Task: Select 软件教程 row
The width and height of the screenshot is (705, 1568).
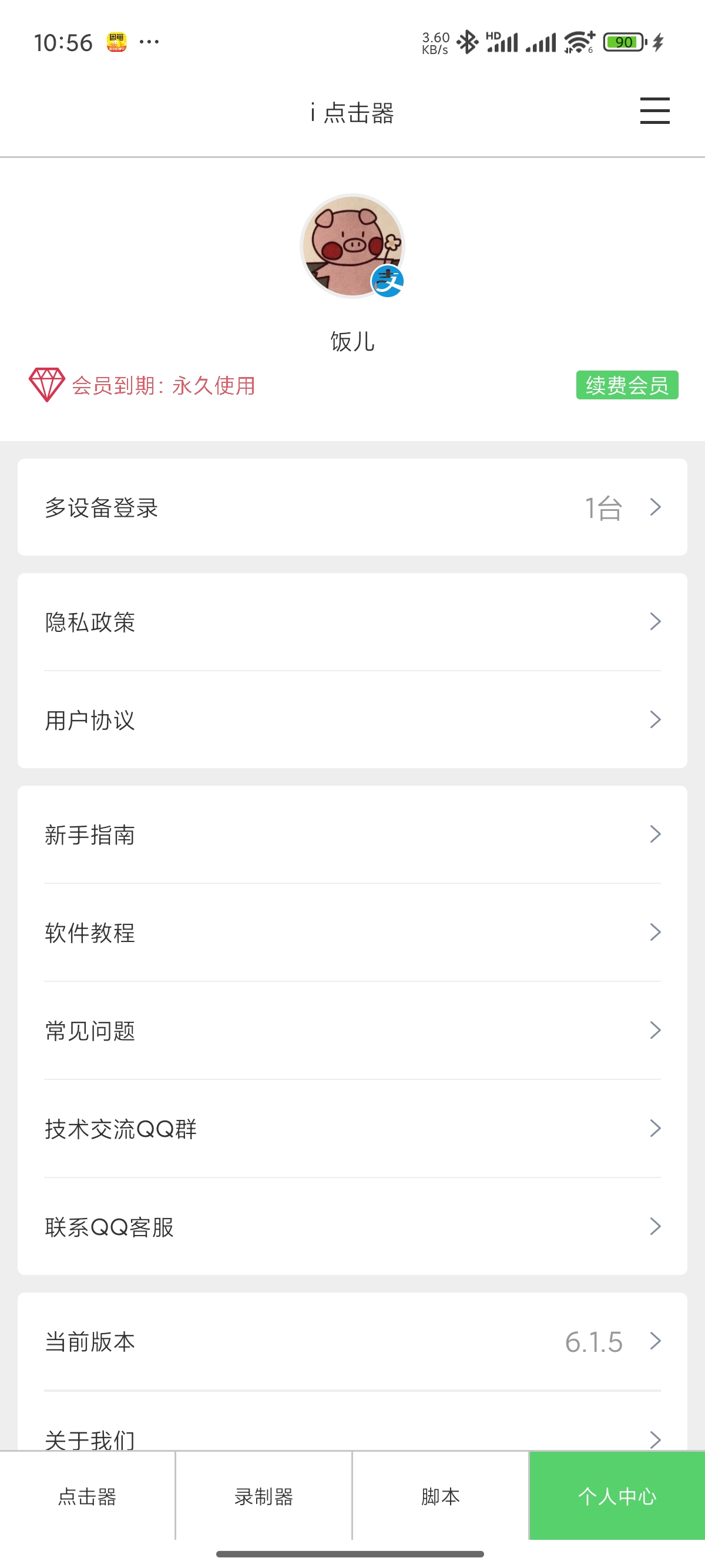Action: (x=352, y=933)
